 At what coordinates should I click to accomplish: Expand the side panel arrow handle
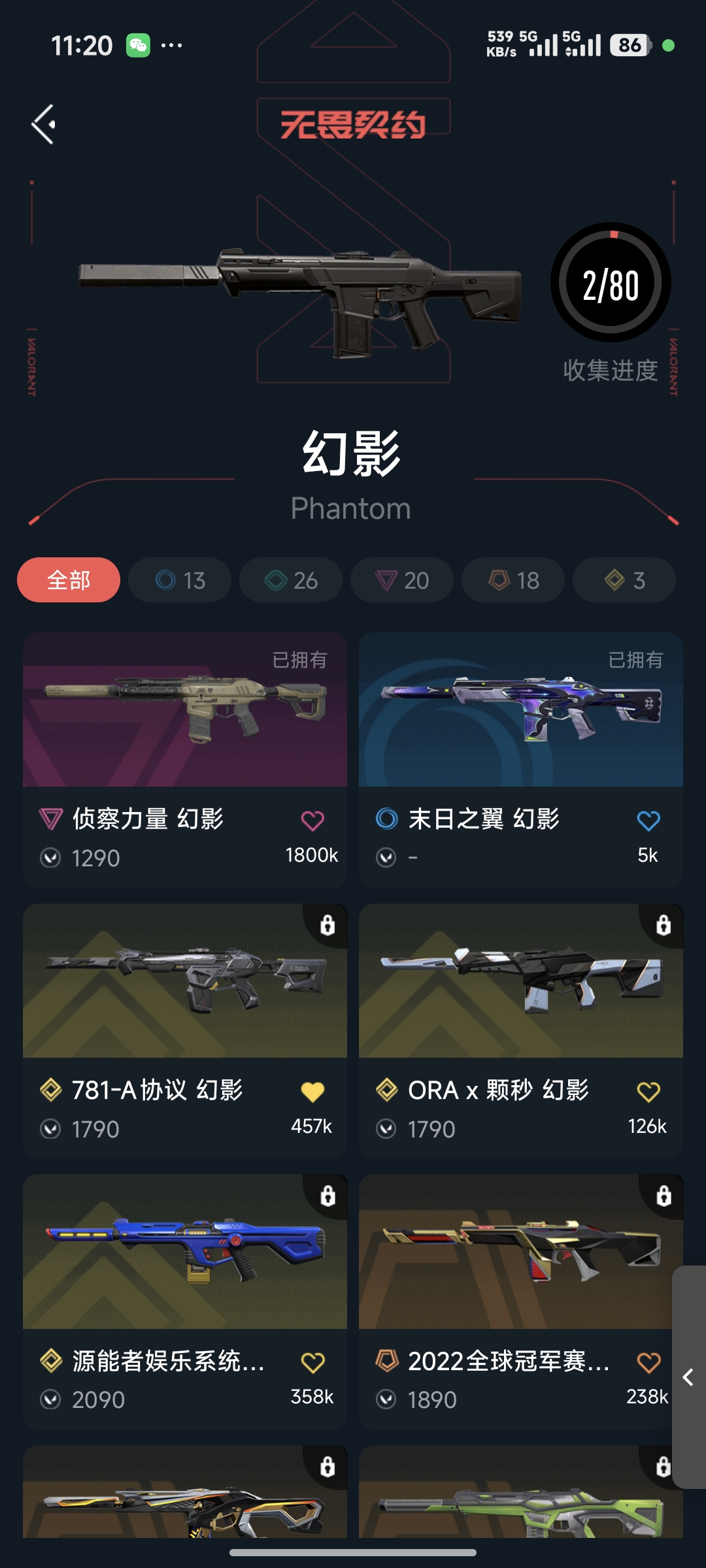click(688, 1377)
